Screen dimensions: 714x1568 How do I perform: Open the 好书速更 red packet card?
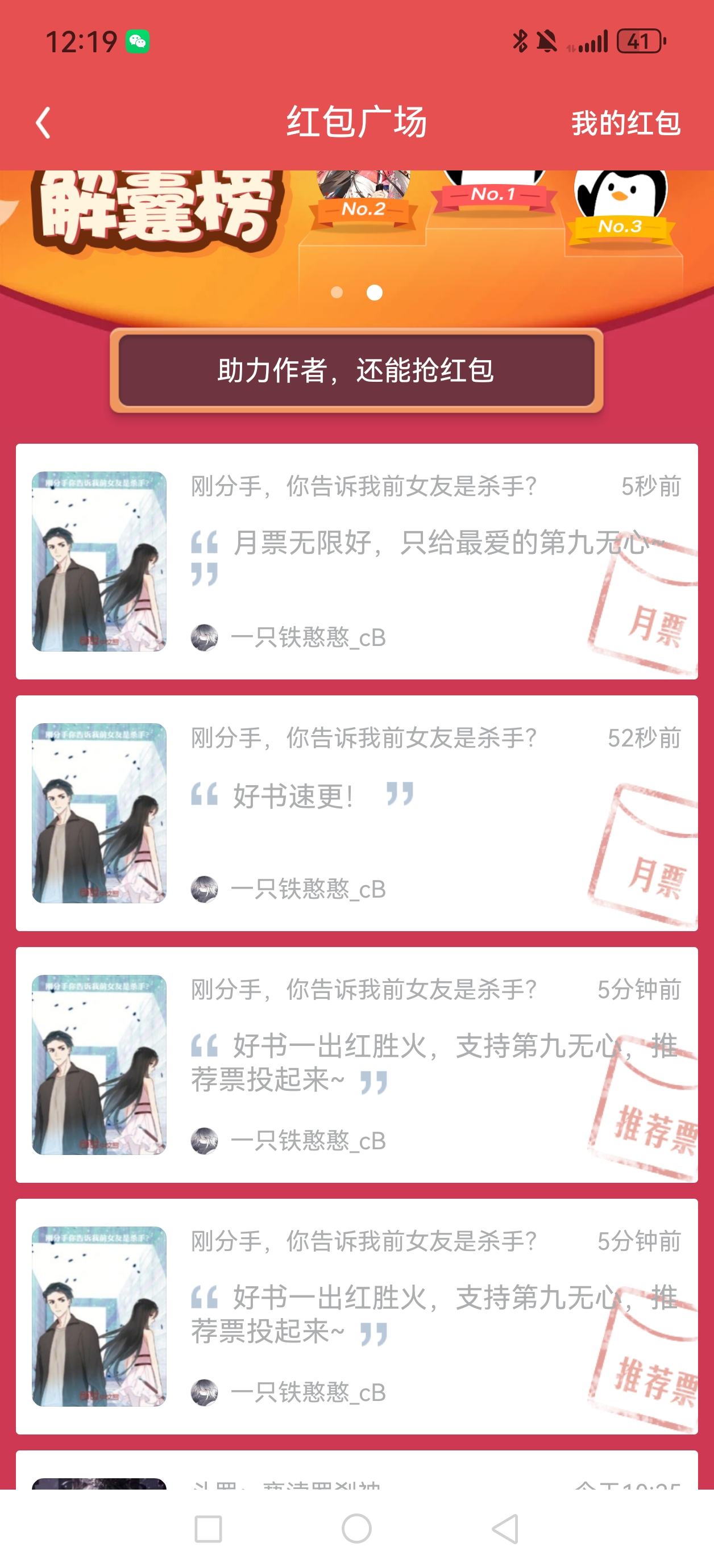pos(357,812)
